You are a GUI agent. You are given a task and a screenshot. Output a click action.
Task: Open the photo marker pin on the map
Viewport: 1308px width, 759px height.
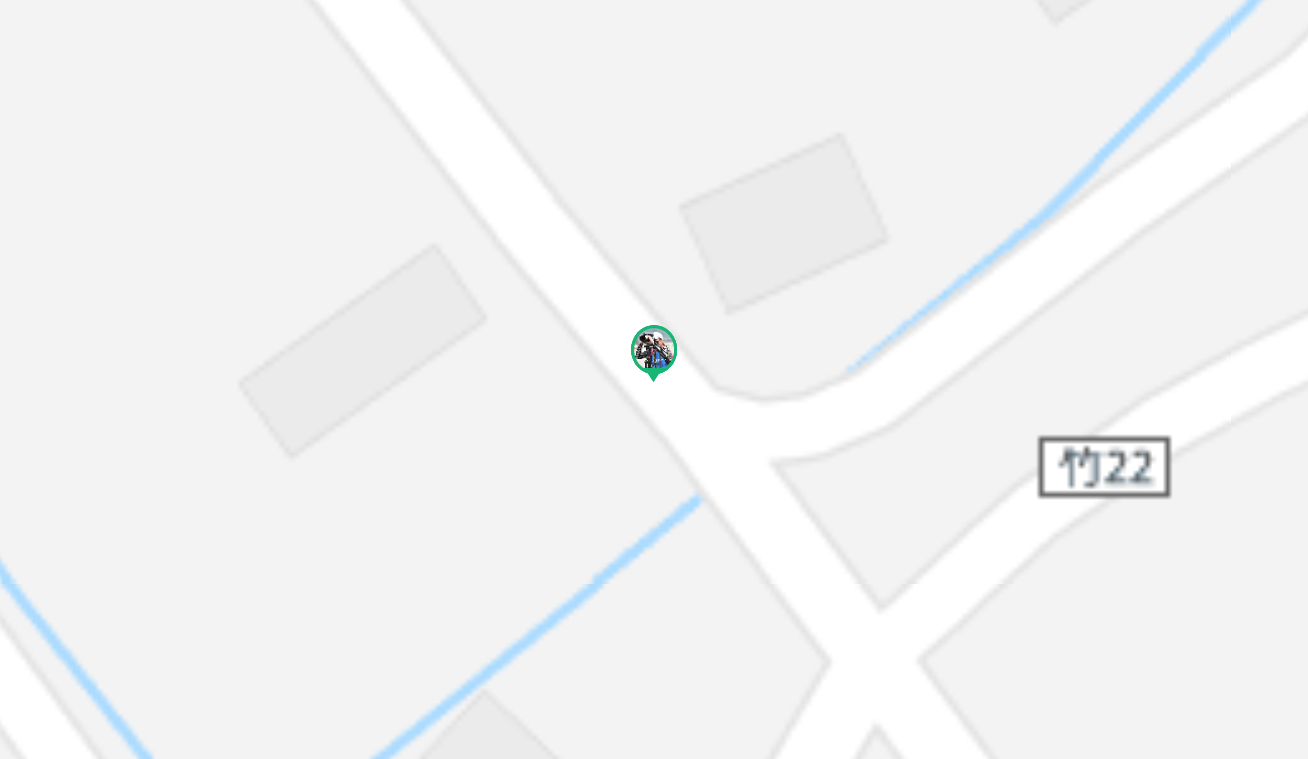click(654, 351)
